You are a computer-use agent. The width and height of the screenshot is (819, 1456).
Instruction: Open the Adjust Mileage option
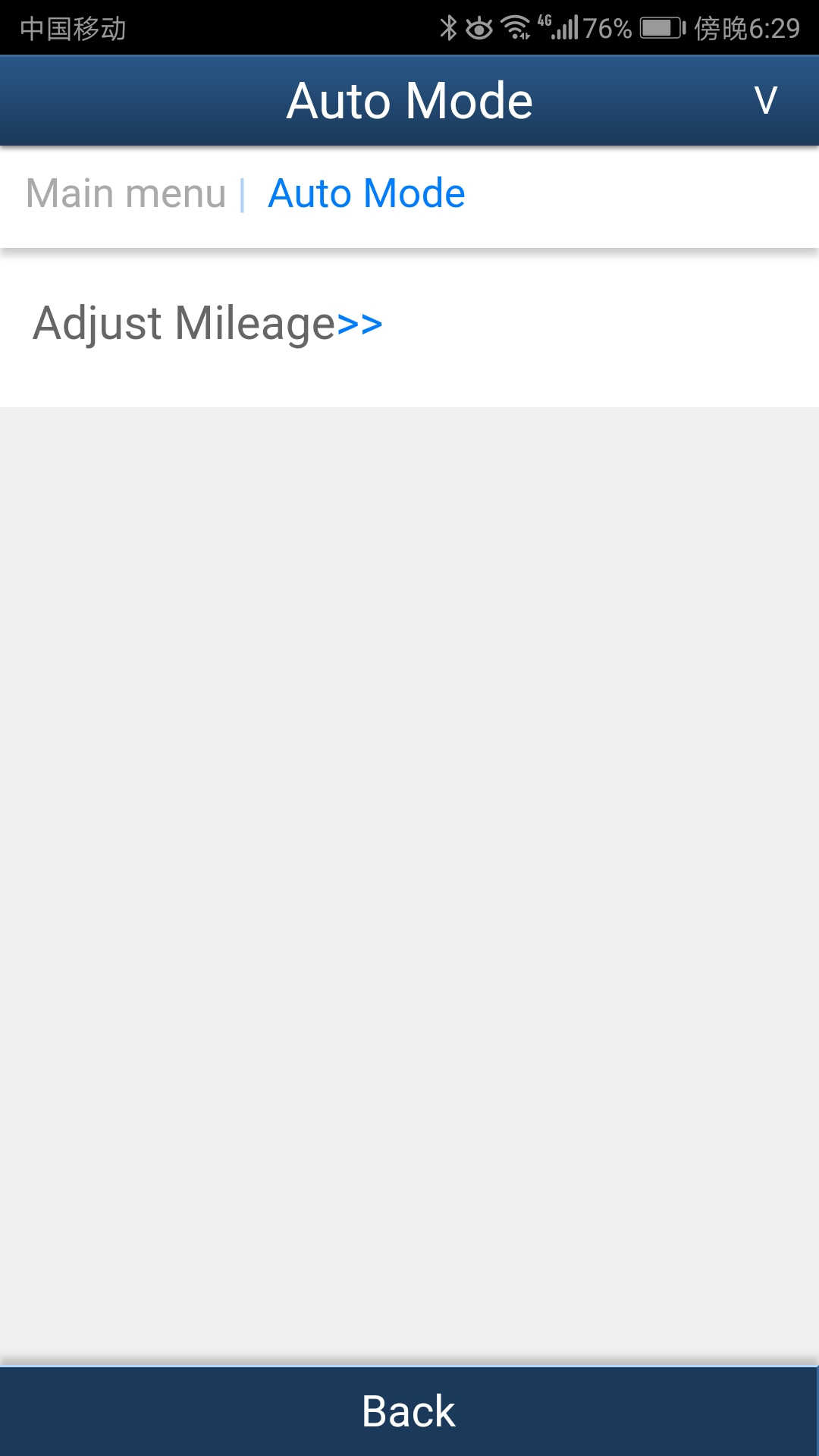[x=207, y=324]
